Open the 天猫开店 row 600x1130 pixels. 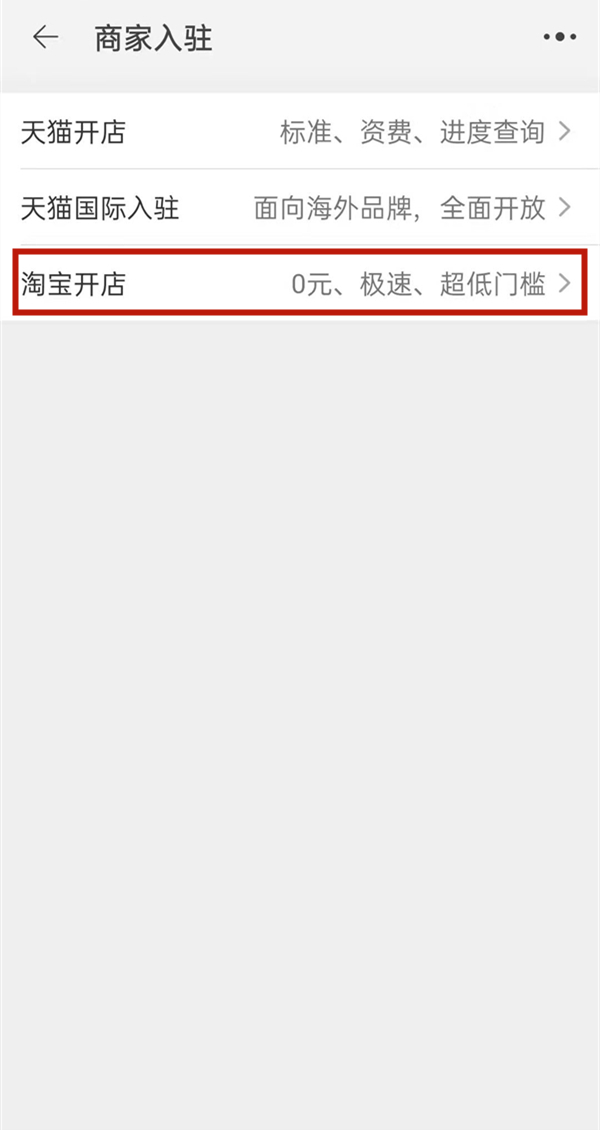300,132
